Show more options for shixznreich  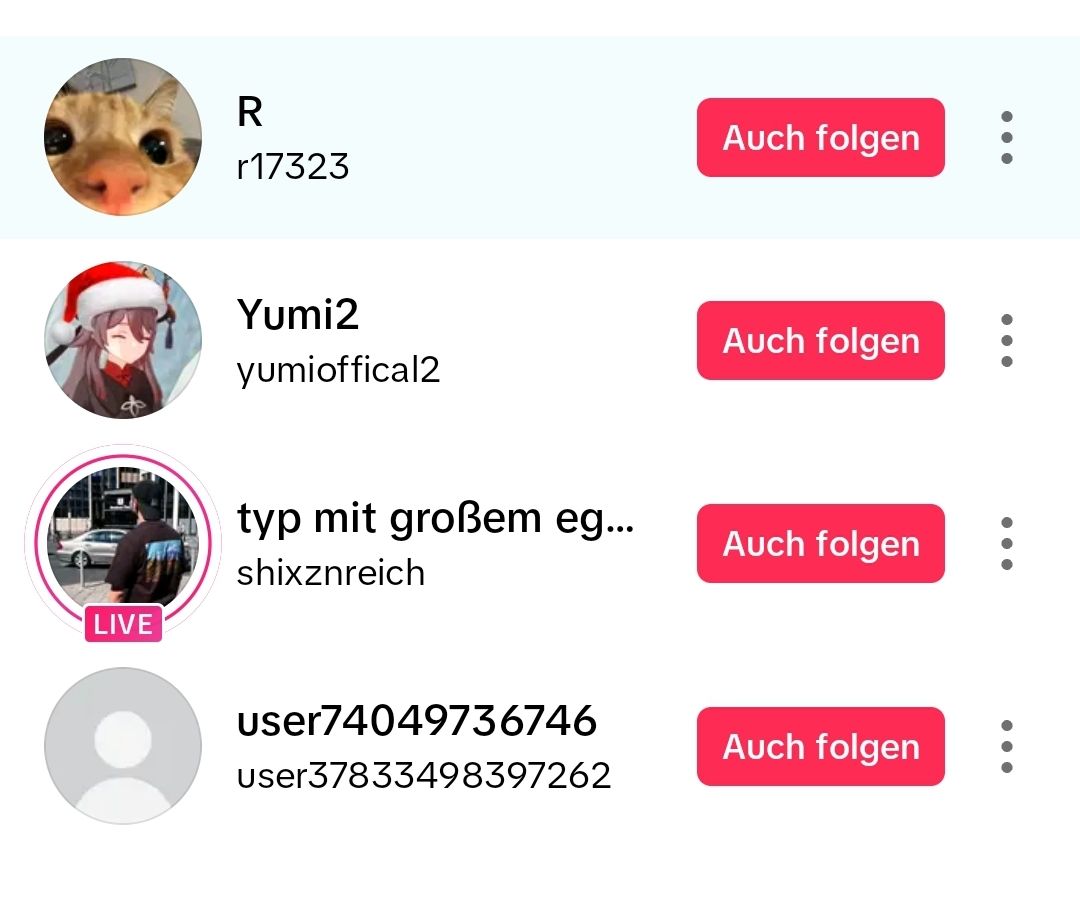click(1006, 544)
